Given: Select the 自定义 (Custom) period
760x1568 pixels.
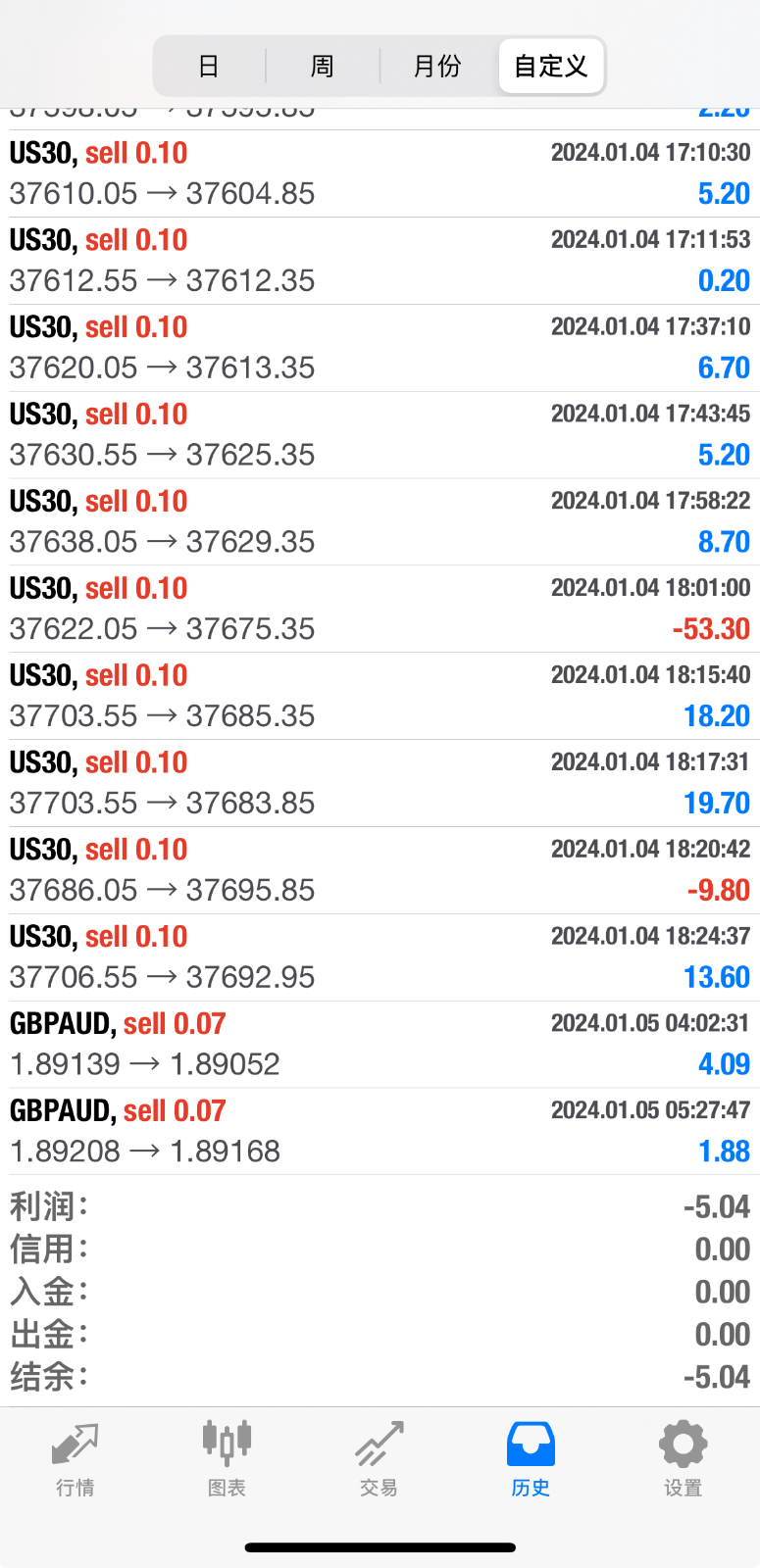Looking at the screenshot, I should 551,66.
